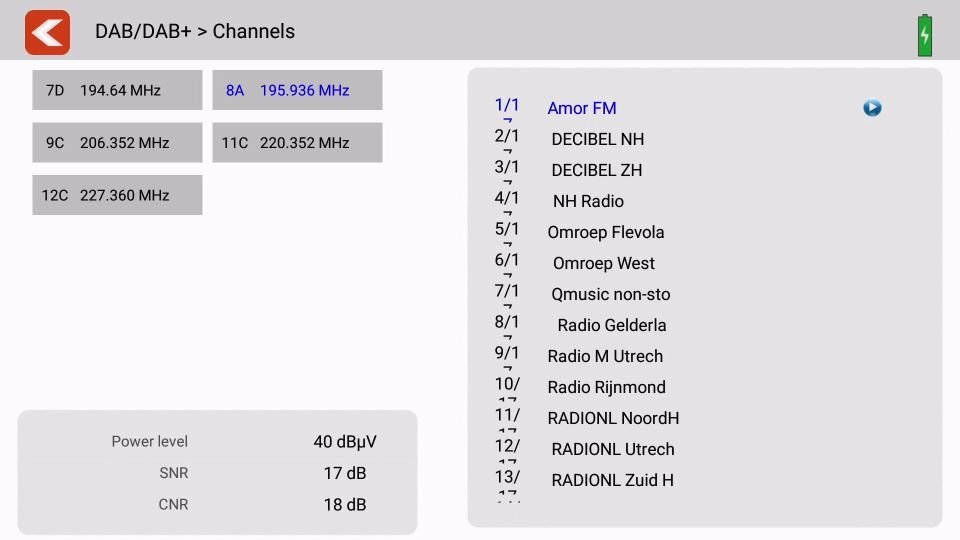This screenshot has width=960, height=540.
Task: Choose the 9C 206.352 MHz frequency block
Action: pyautogui.click(x=117, y=143)
